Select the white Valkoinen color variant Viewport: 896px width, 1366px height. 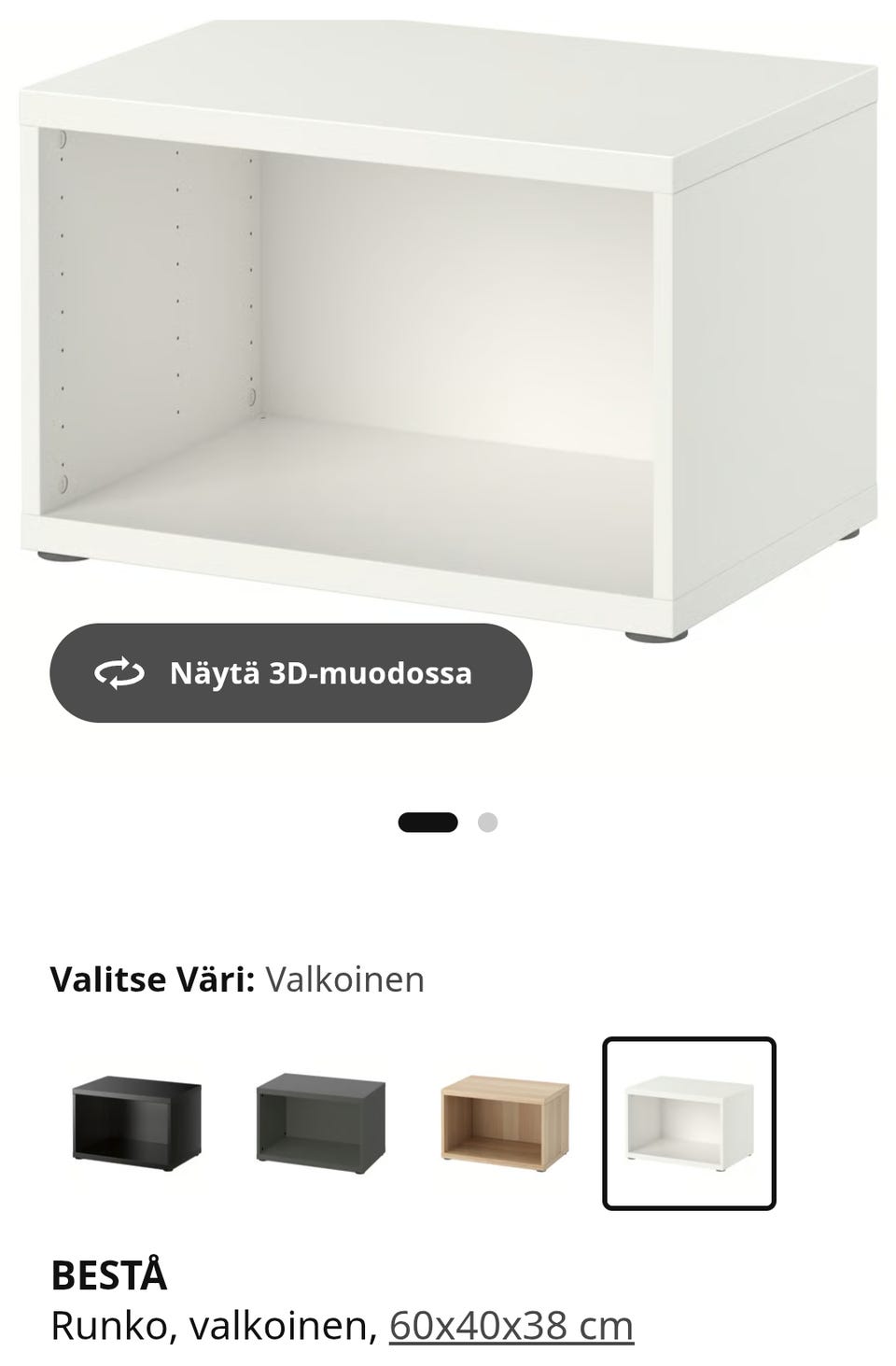pyautogui.click(x=689, y=1123)
